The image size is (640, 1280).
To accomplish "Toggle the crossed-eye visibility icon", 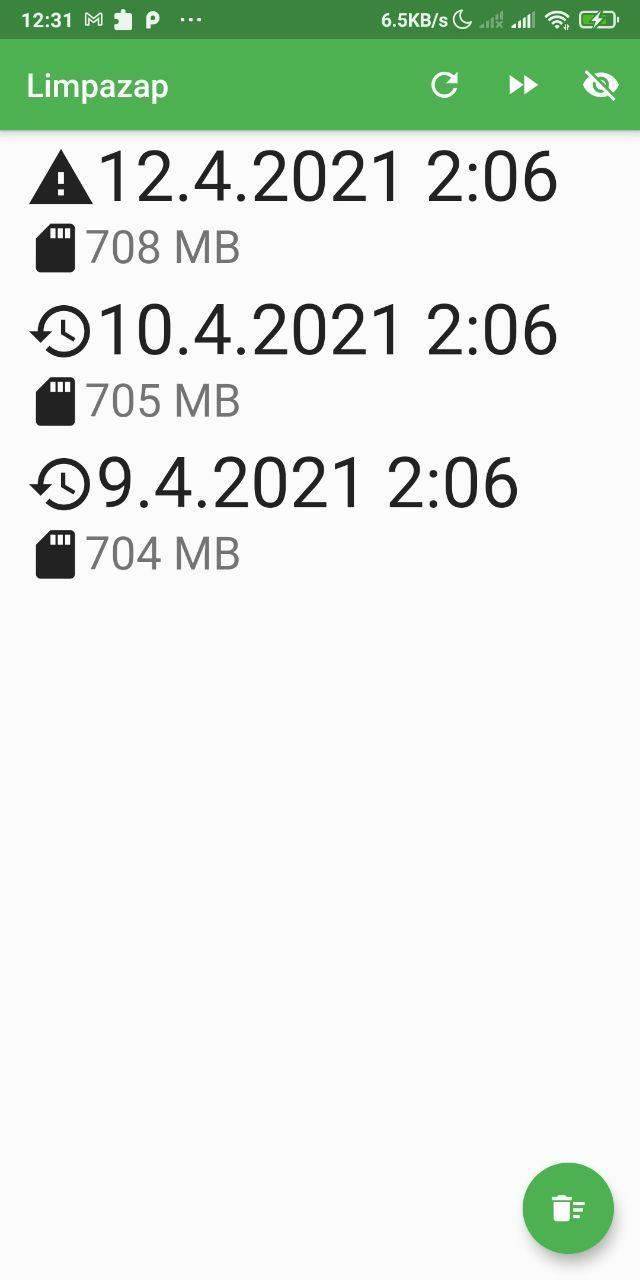I will (600, 86).
